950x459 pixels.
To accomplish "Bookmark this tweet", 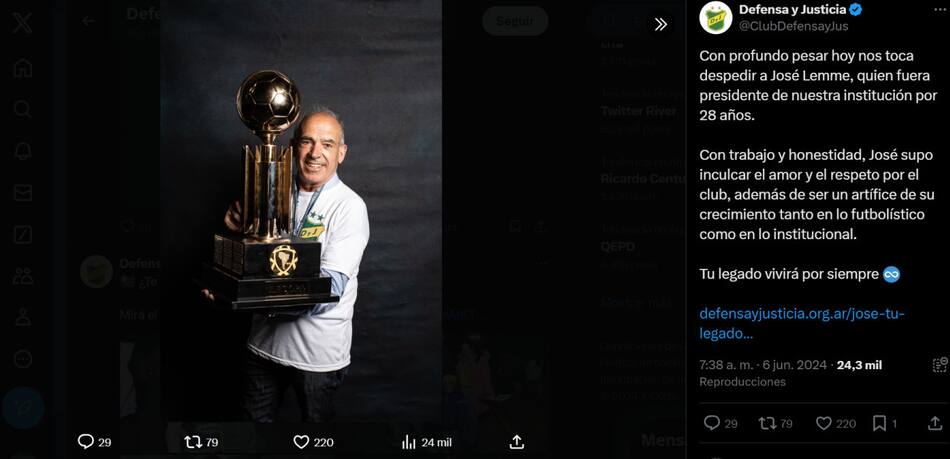I will pyautogui.click(x=879, y=424).
